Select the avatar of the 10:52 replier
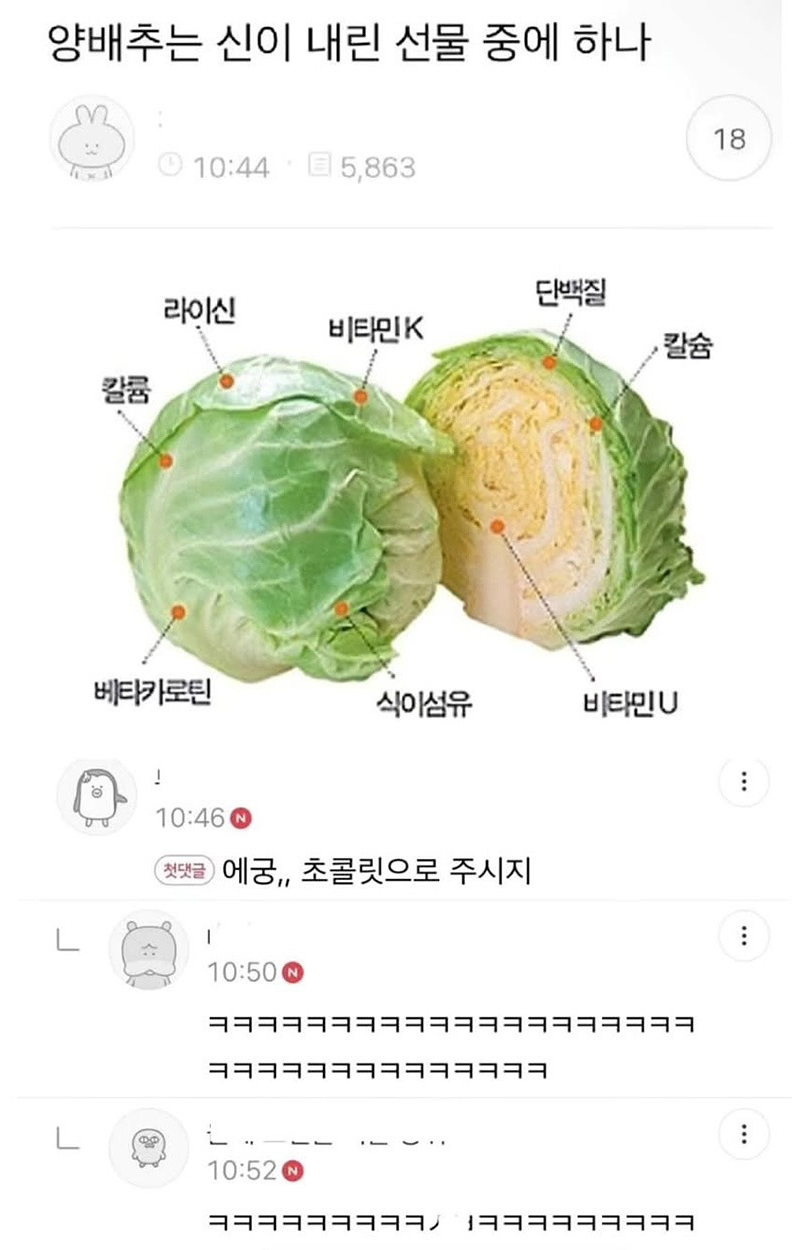The width and height of the screenshot is (792, 1250). pyautogui.click(x=148, y=1147)
